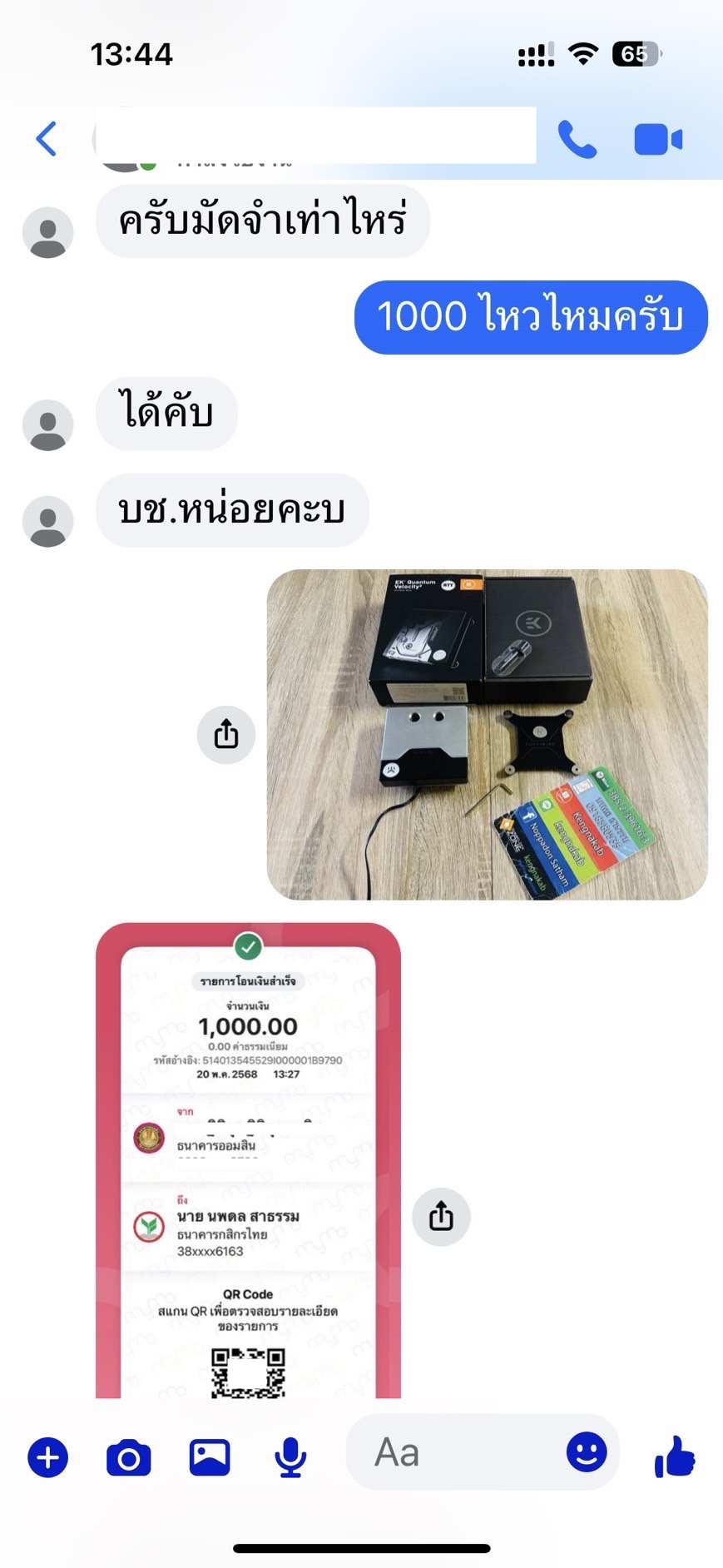Open the water block product photo
This screenshot has width=723, height=1568.
487,734
